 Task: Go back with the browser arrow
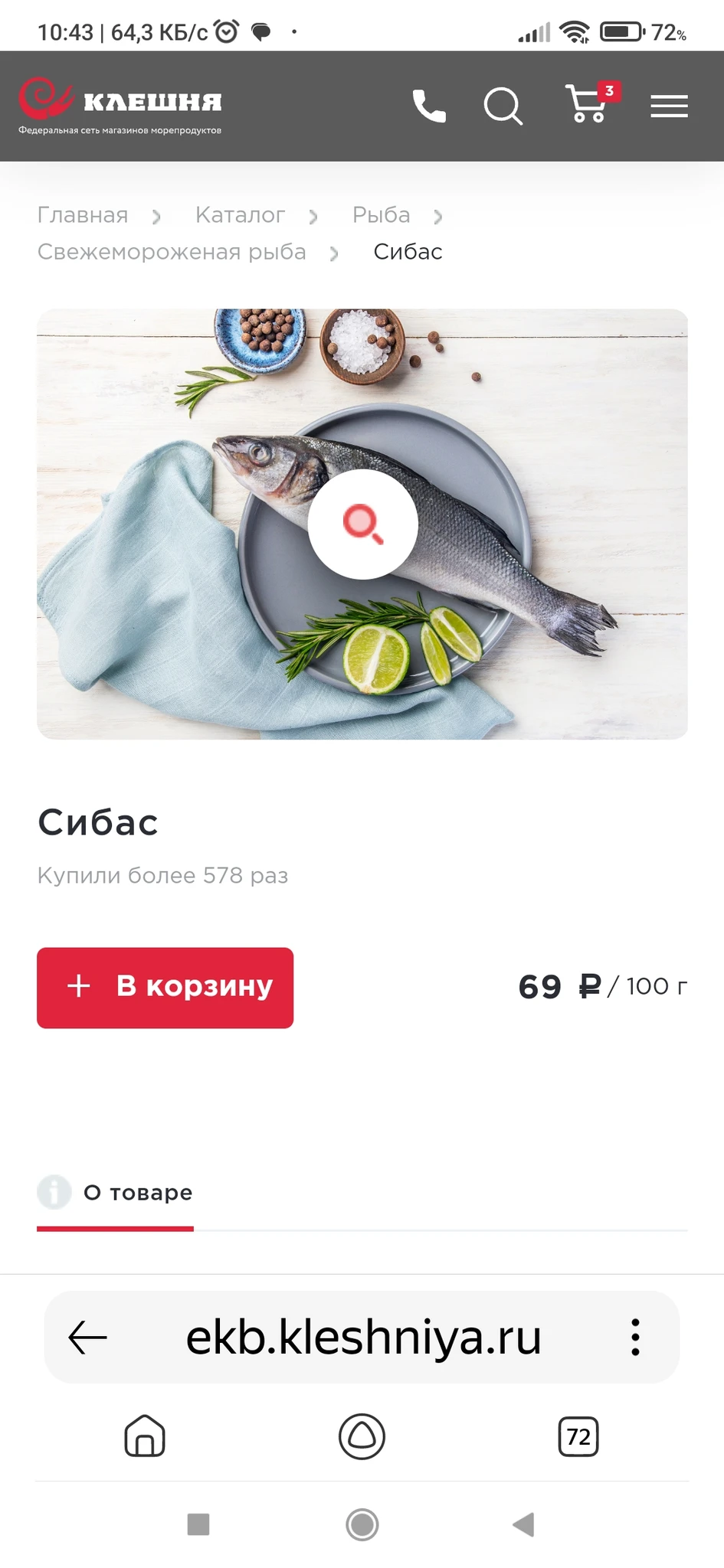pos(87,1338)
